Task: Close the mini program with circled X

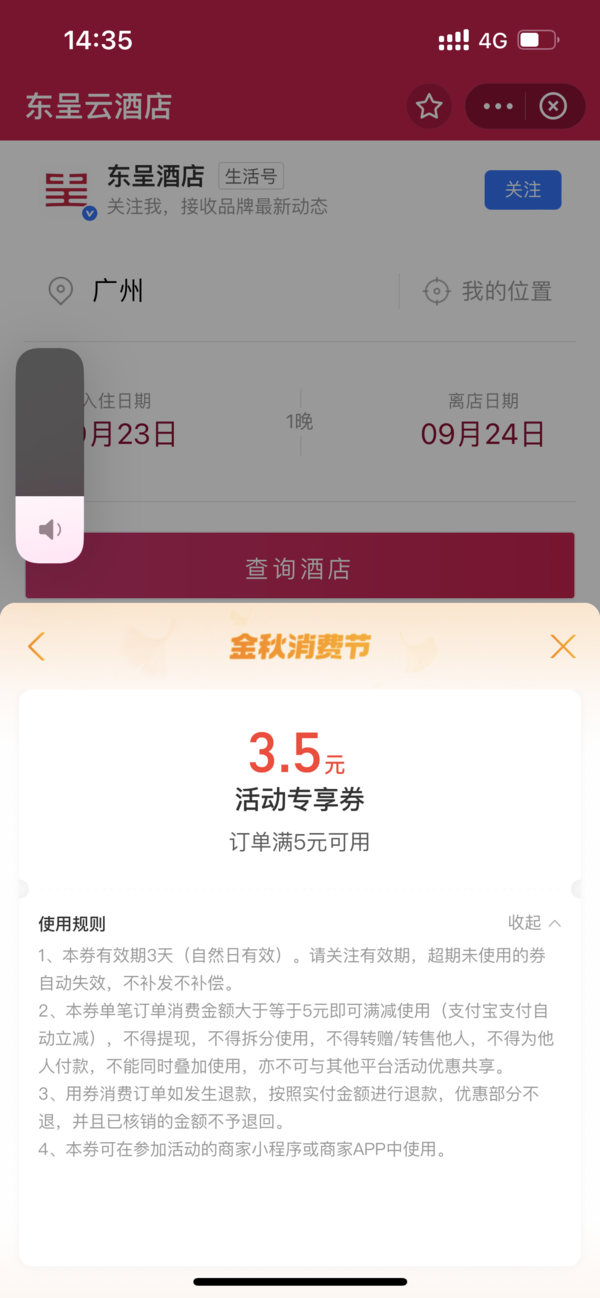Action: pyautogui.click(x=553, y=106)
